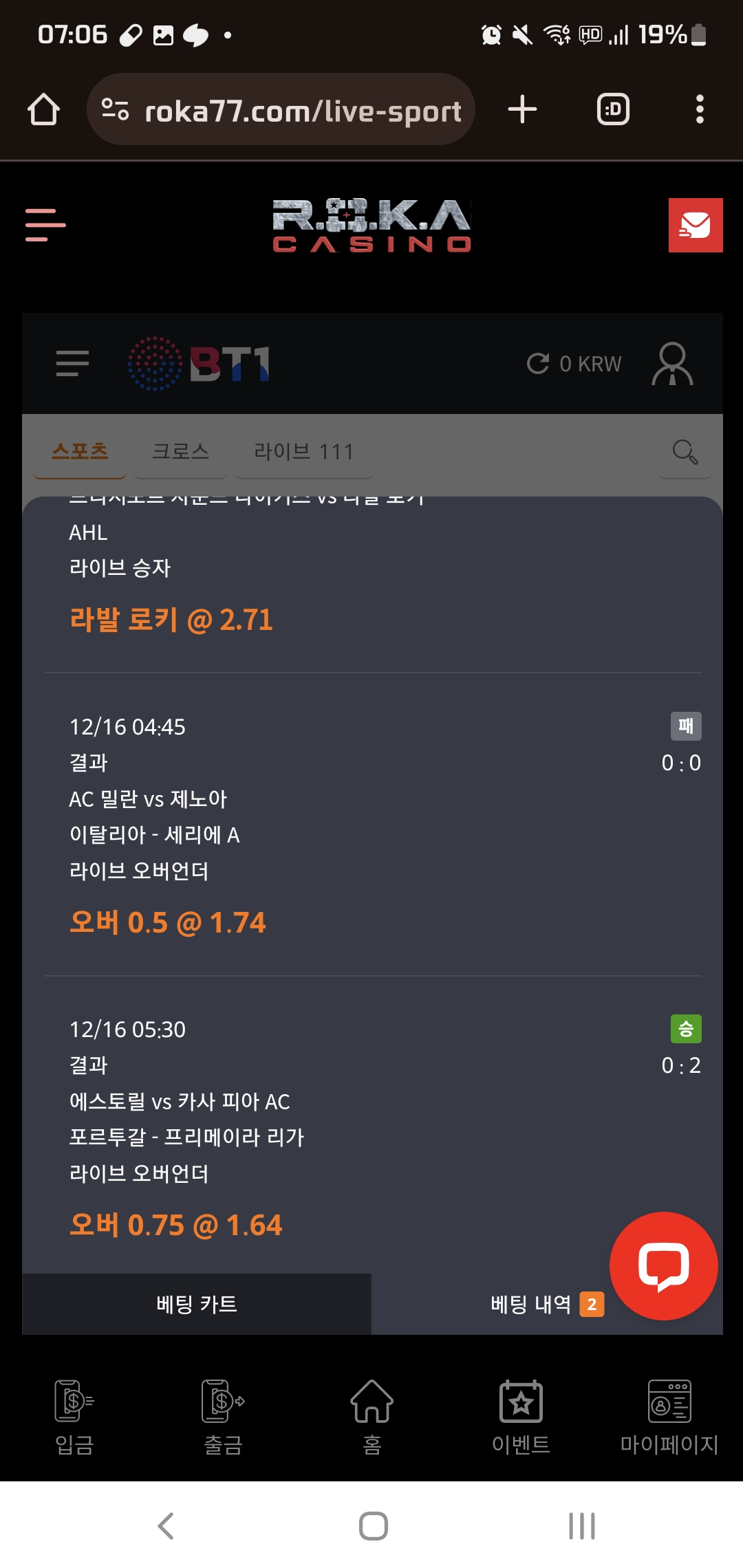This screenshot has width=743, height=1568.
Task: Open the red live chat bubble
Action: 663,1266
